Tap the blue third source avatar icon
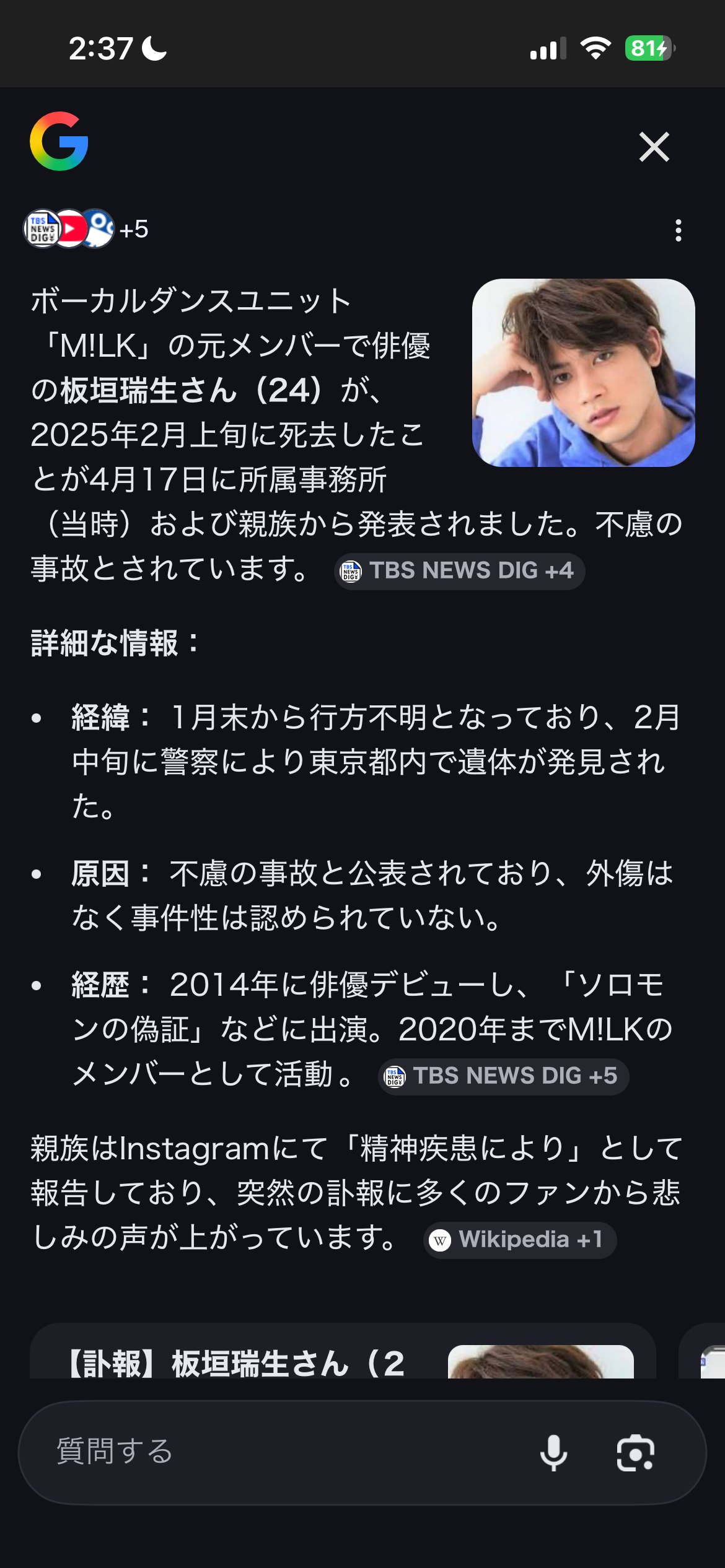This screenshot has height=1568, width=725. [98, 230]
